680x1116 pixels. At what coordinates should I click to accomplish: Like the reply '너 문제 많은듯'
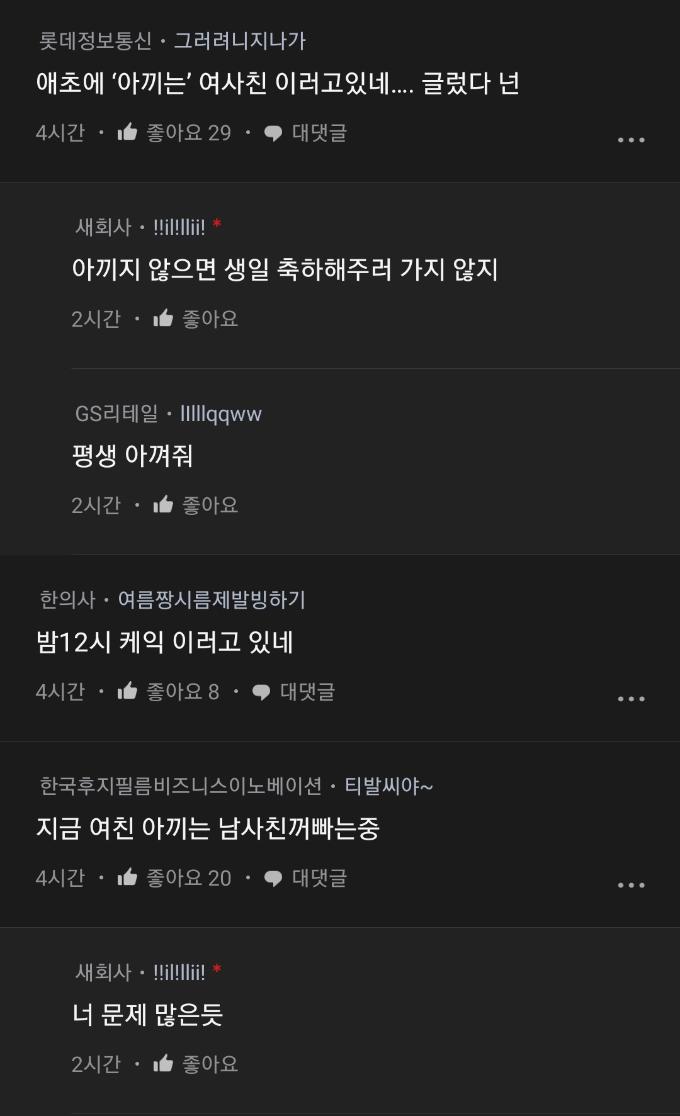coord(164,1064)
